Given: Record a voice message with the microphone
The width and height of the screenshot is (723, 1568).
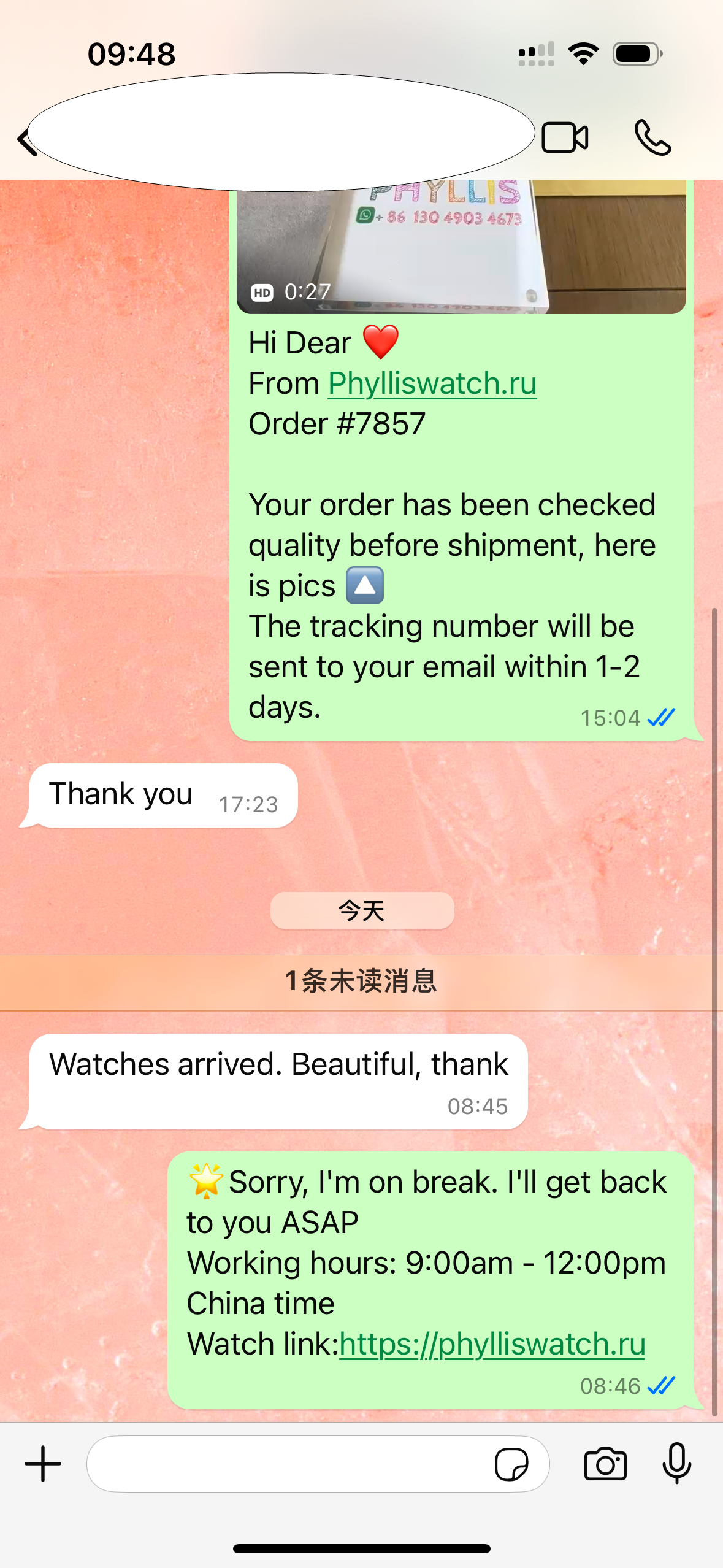Looking at the screenshot, I should 677,1464.
